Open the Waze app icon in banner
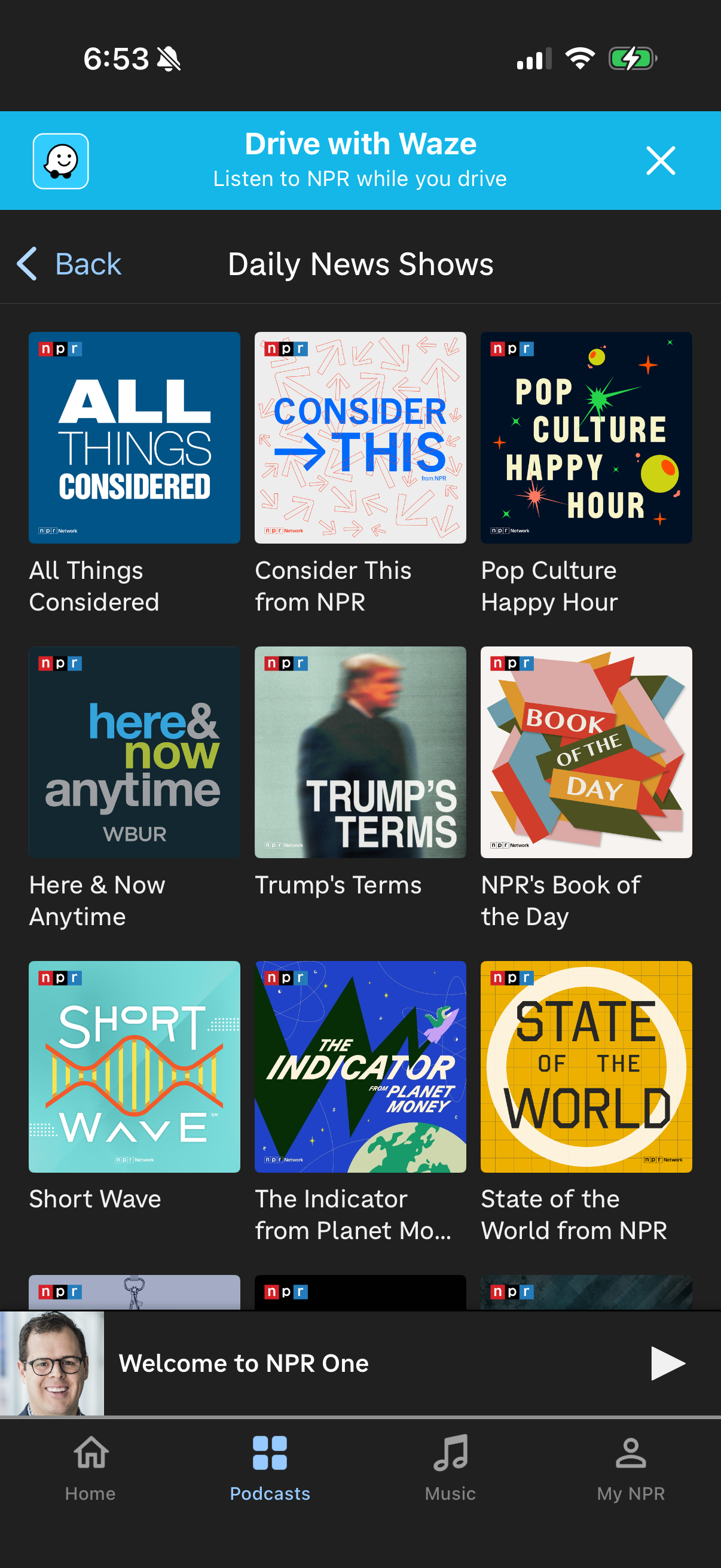The height and width of the screenshot is (1568, 721). 61,160
